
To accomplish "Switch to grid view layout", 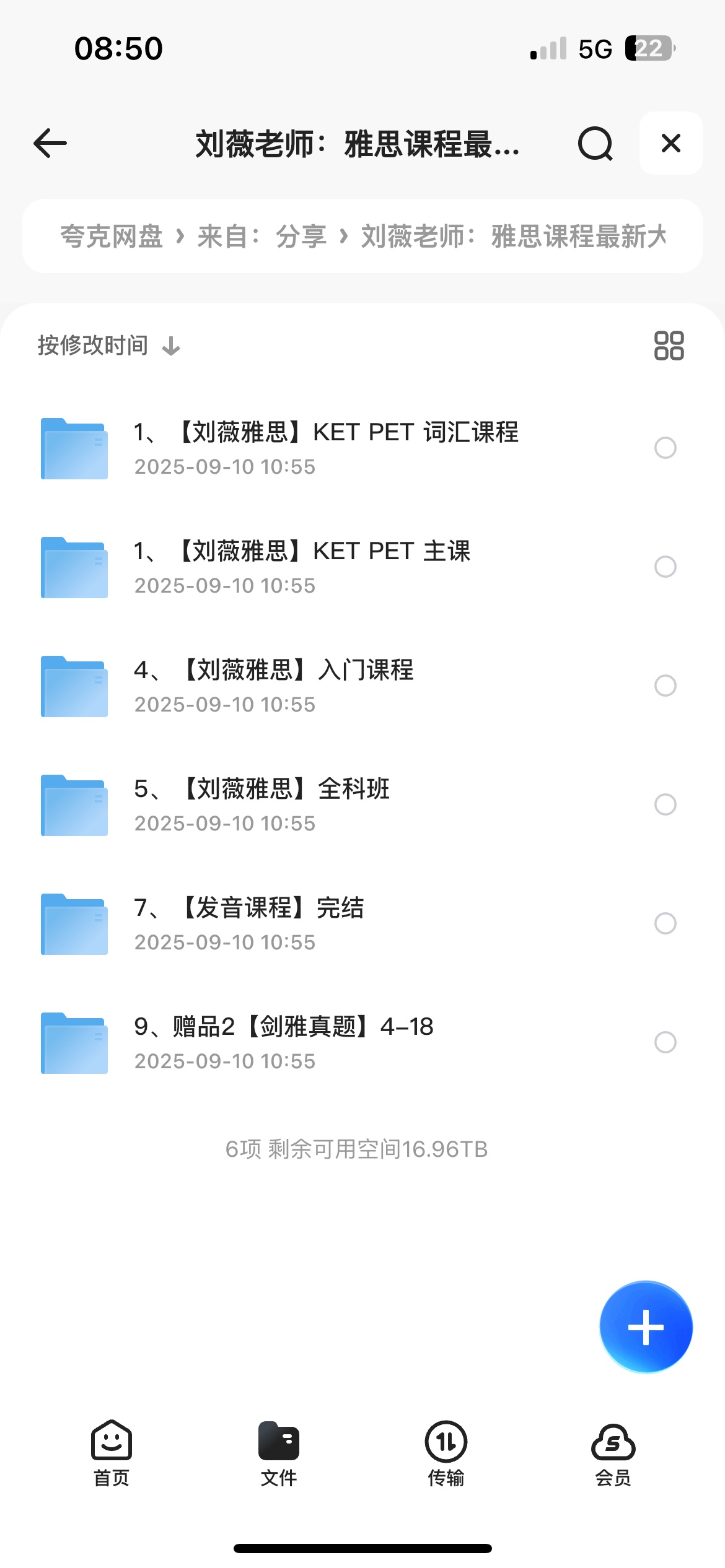I will tap(669, 345).
